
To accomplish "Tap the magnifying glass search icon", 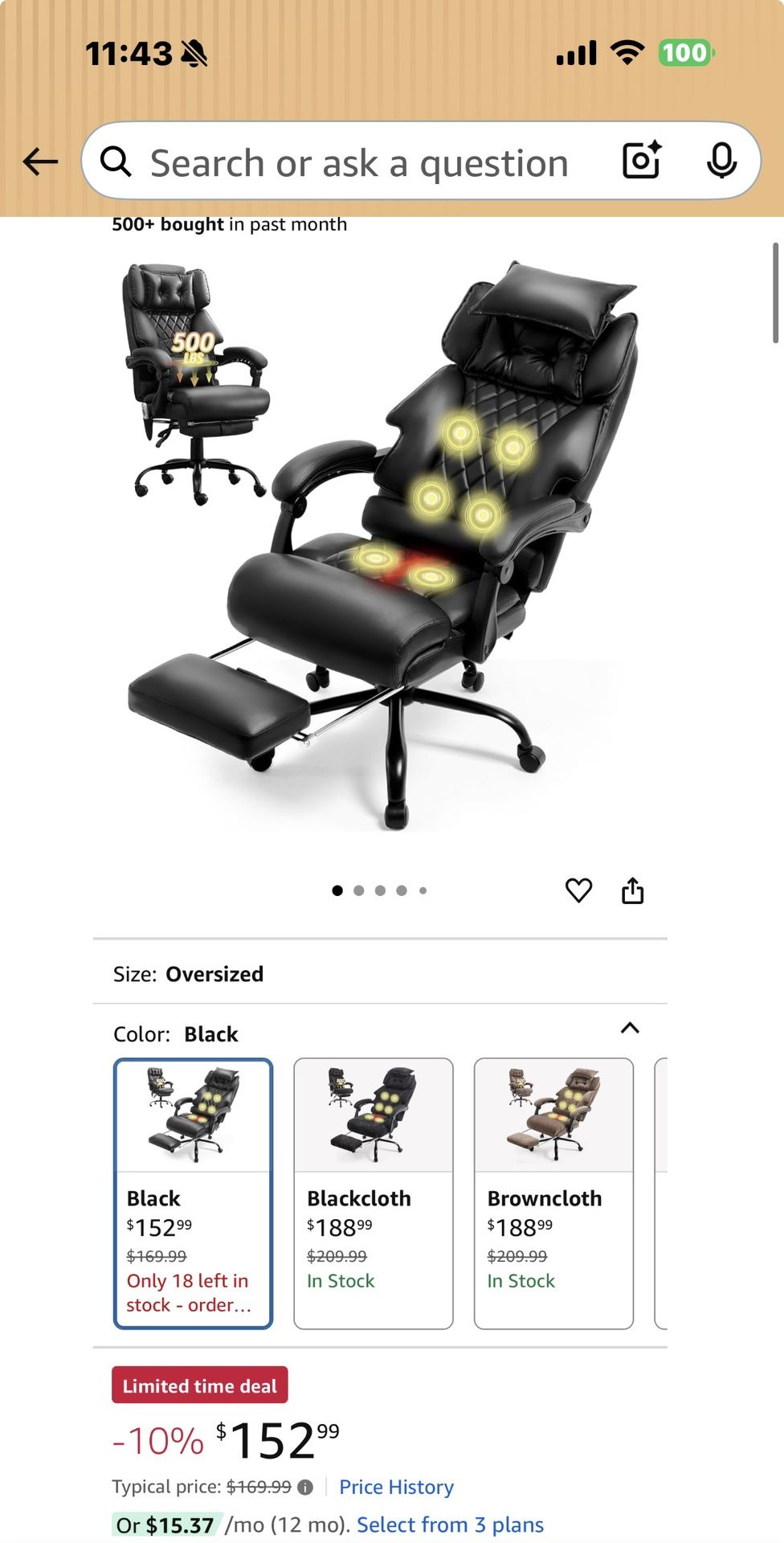I will click(117, 161).
